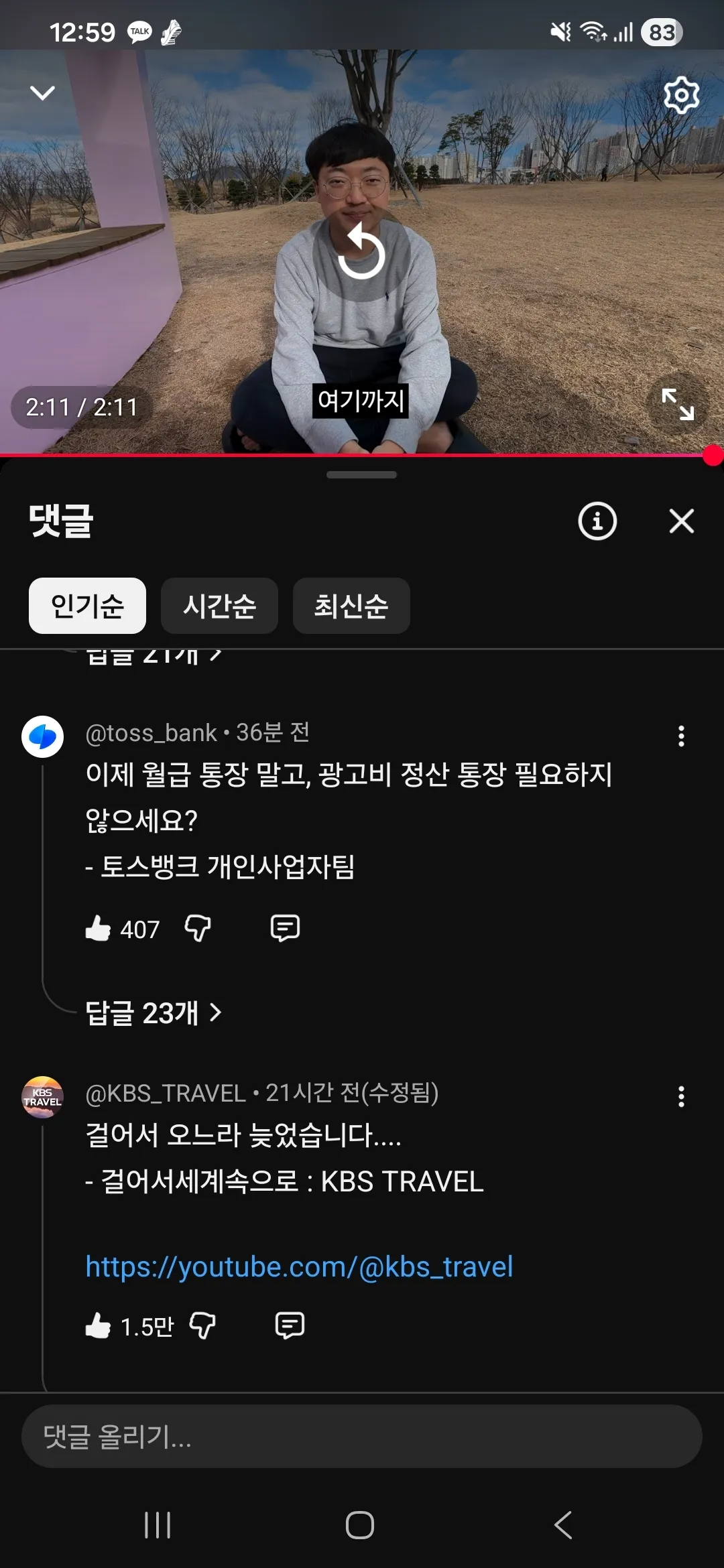Open overflow menu on @KBS_TRAVEL comment
The image size is (724, 1568).
681,1096
